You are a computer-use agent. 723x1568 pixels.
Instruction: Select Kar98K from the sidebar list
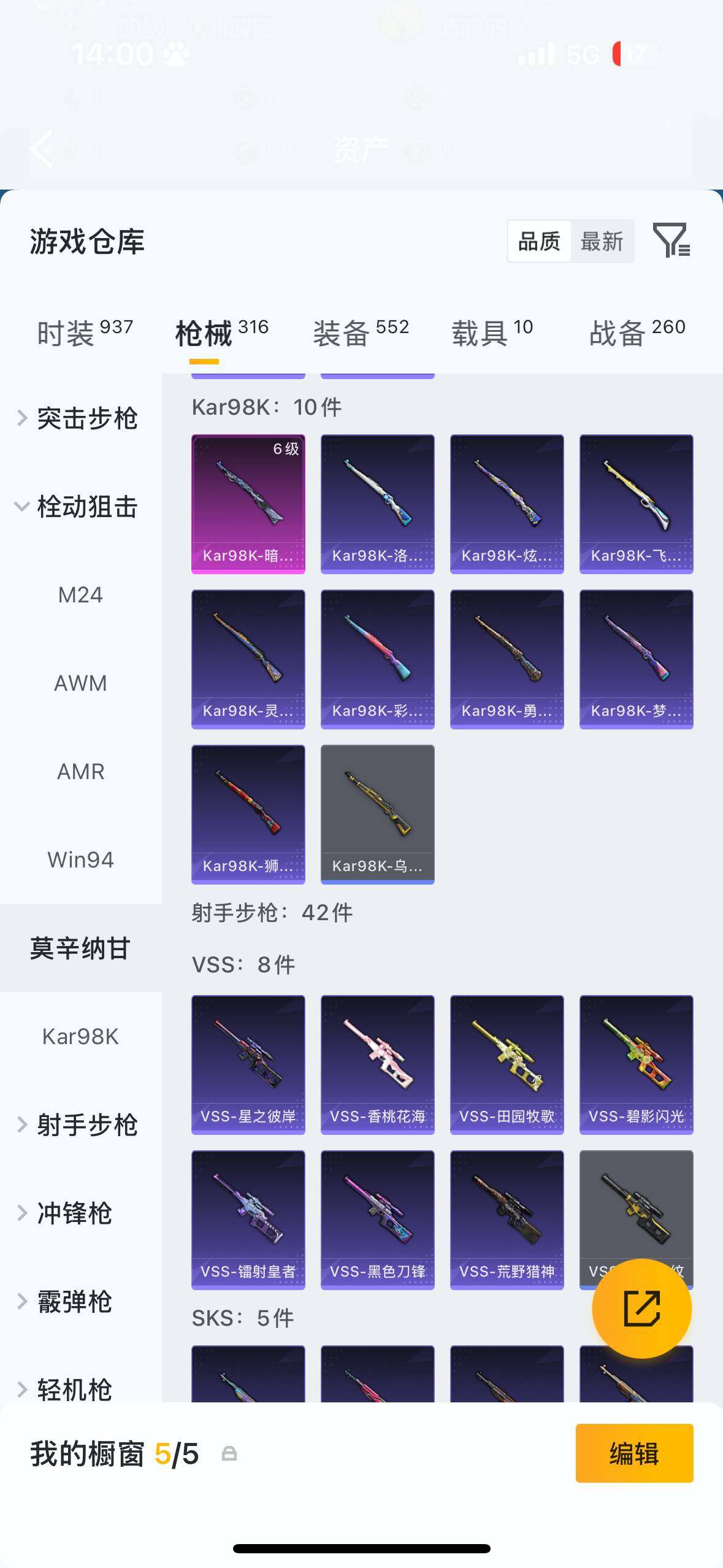pyautogui.click(x=80, y=1036)
